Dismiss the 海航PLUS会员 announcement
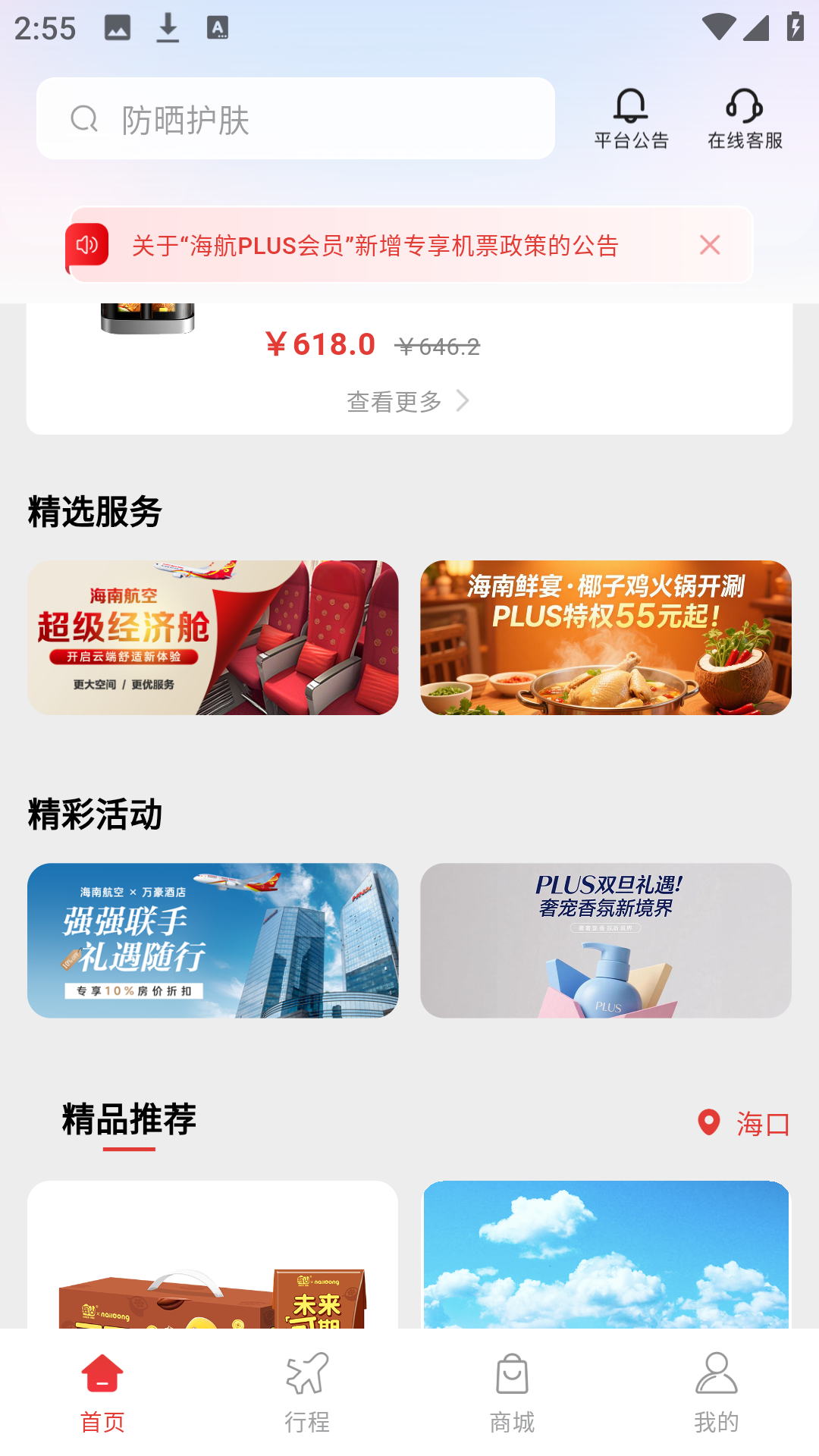This screenshot has width=819, height=1456. coord(710,245)
